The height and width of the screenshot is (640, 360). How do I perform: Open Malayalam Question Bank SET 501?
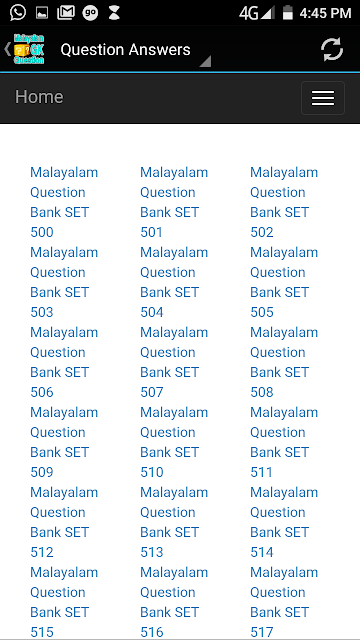coord(174,202)
